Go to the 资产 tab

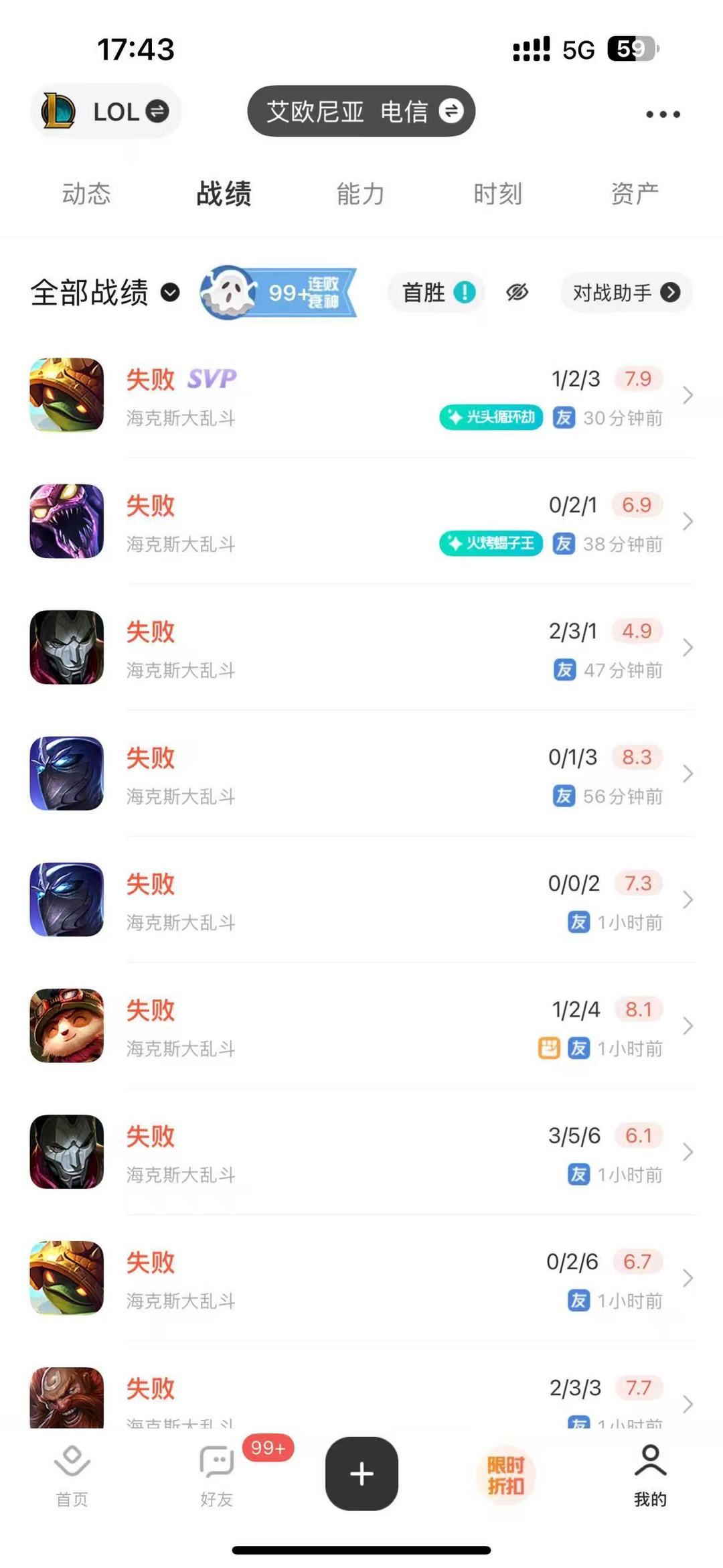(635, 194)
